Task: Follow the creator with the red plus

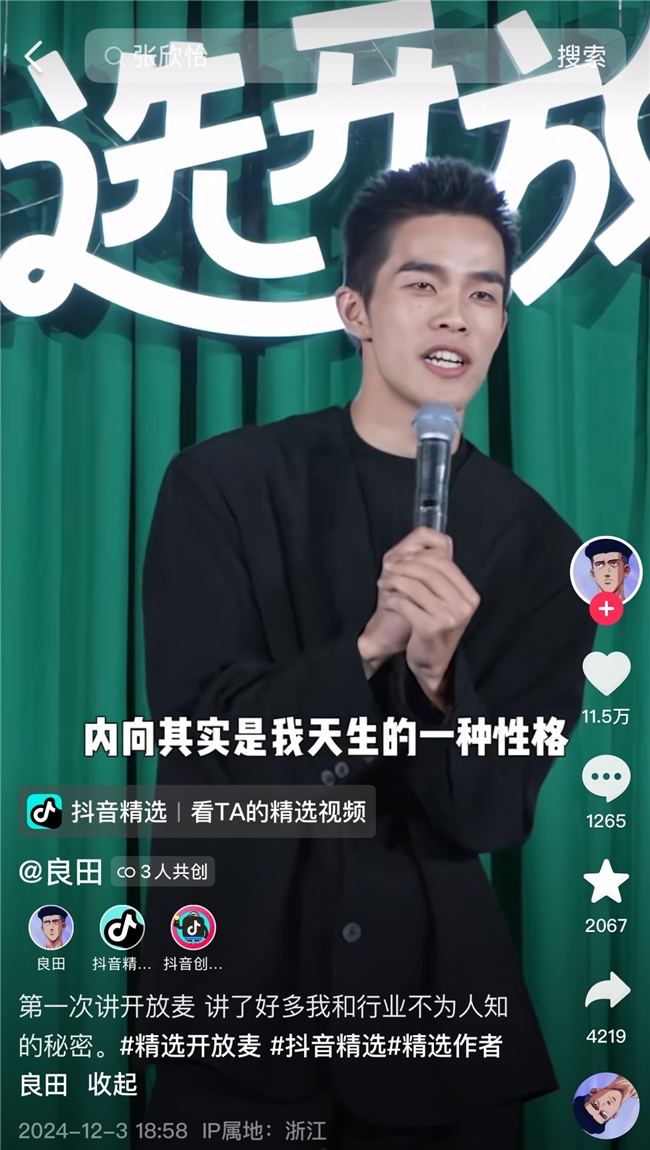Action: [605, 608]
